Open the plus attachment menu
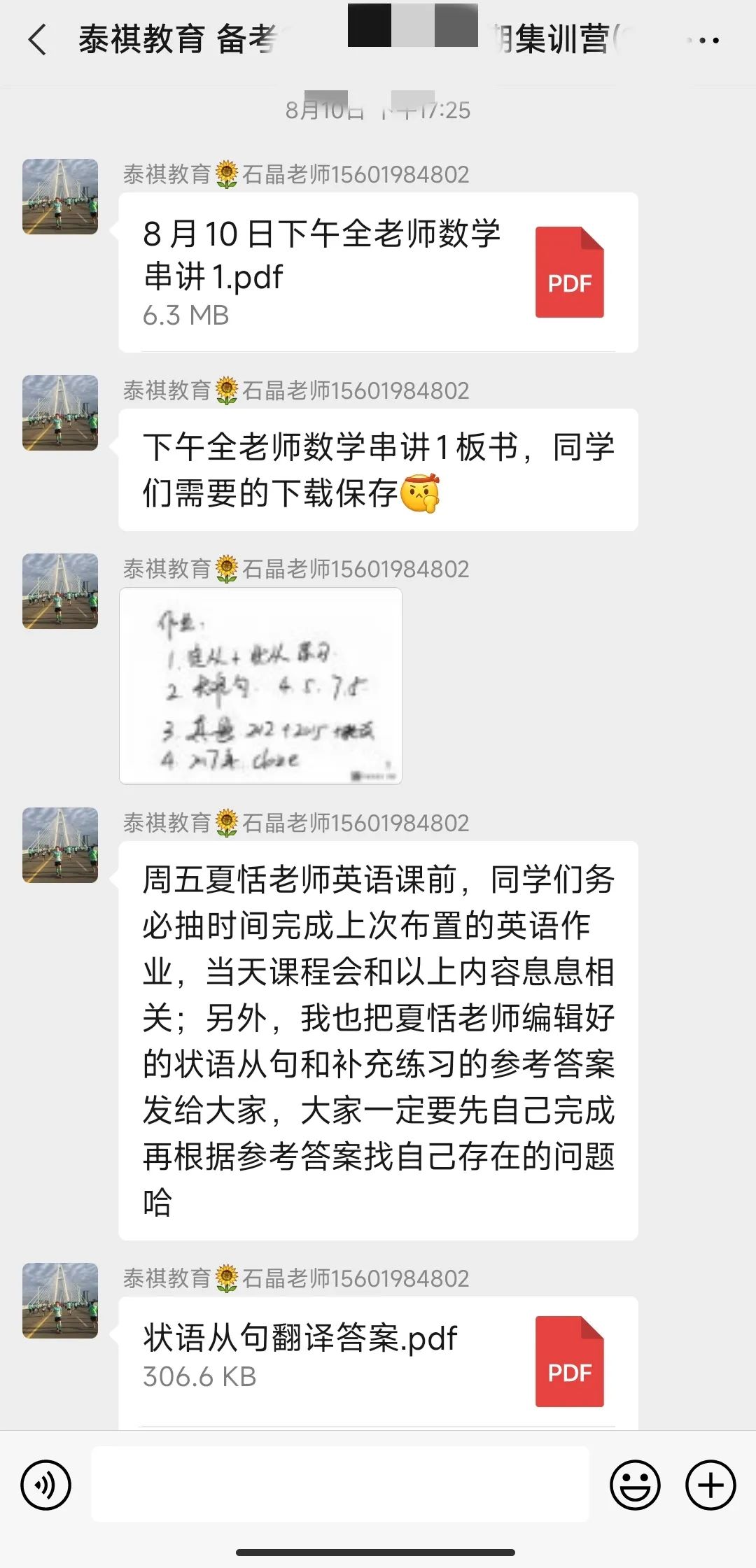This screenshot has width=756, height=1568. tap(710, 1485)
